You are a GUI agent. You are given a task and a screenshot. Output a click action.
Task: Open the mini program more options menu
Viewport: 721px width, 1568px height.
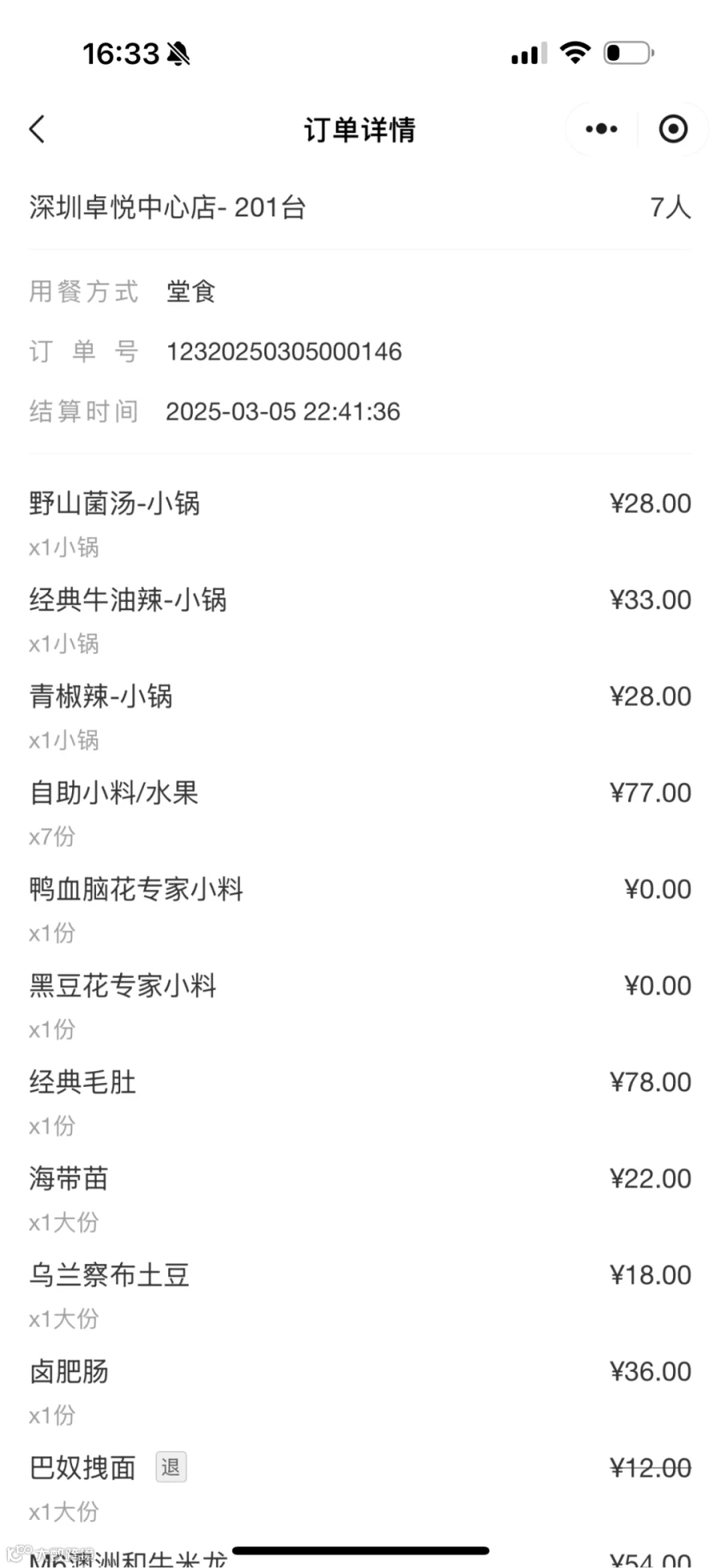click(x=601, y=129)
